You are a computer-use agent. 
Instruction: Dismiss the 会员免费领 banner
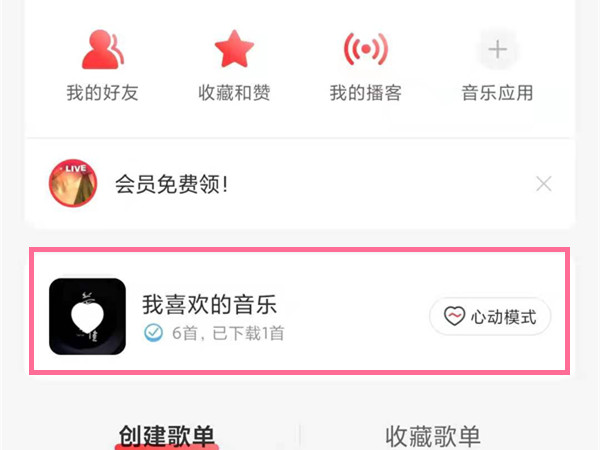tap(543, 184)
